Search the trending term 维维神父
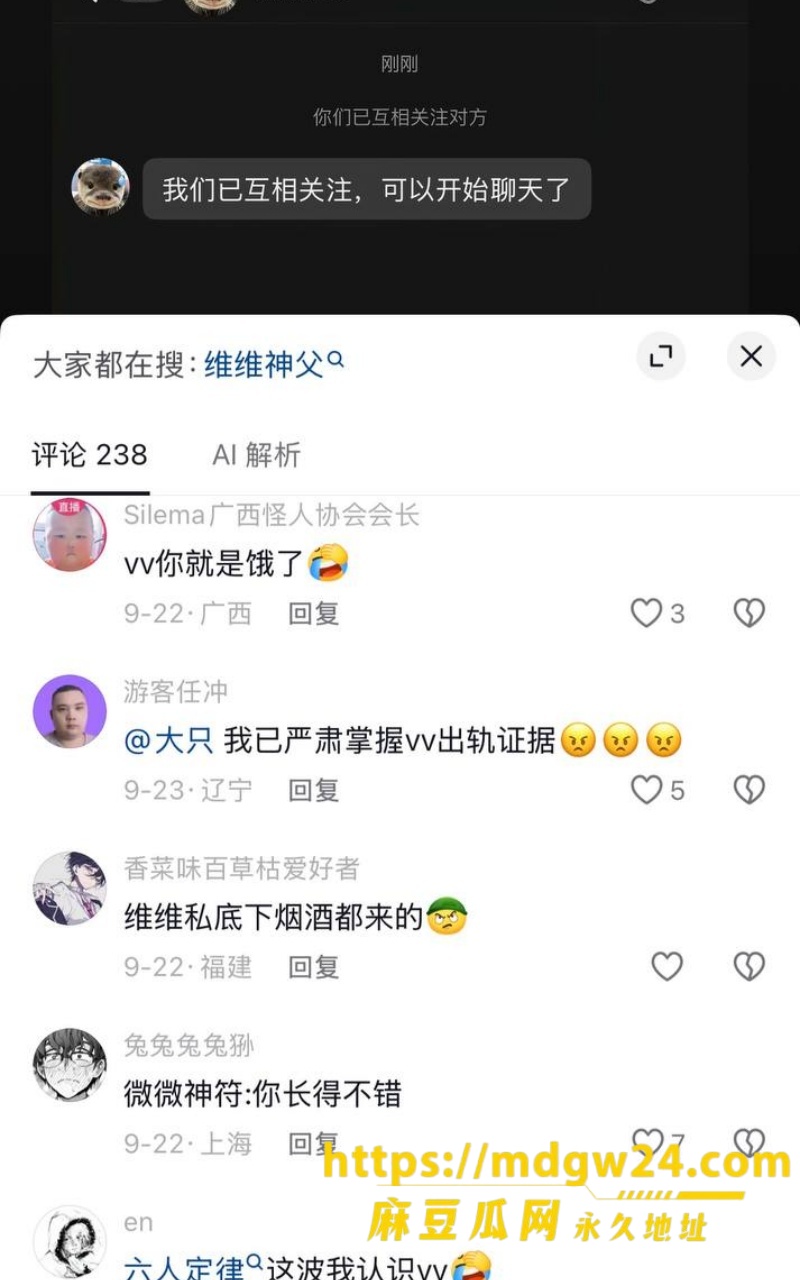Viewport: 800px width, 1280px height. [x=274, y=364]
